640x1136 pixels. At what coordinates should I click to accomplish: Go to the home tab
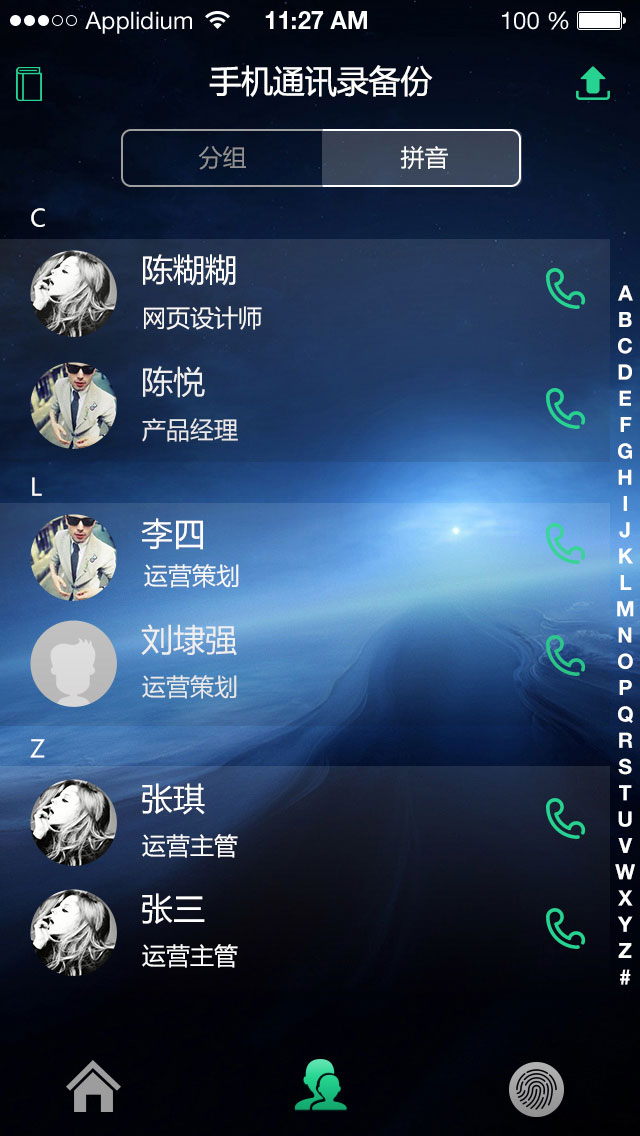pyautogui.click(x=93, y=1087)
